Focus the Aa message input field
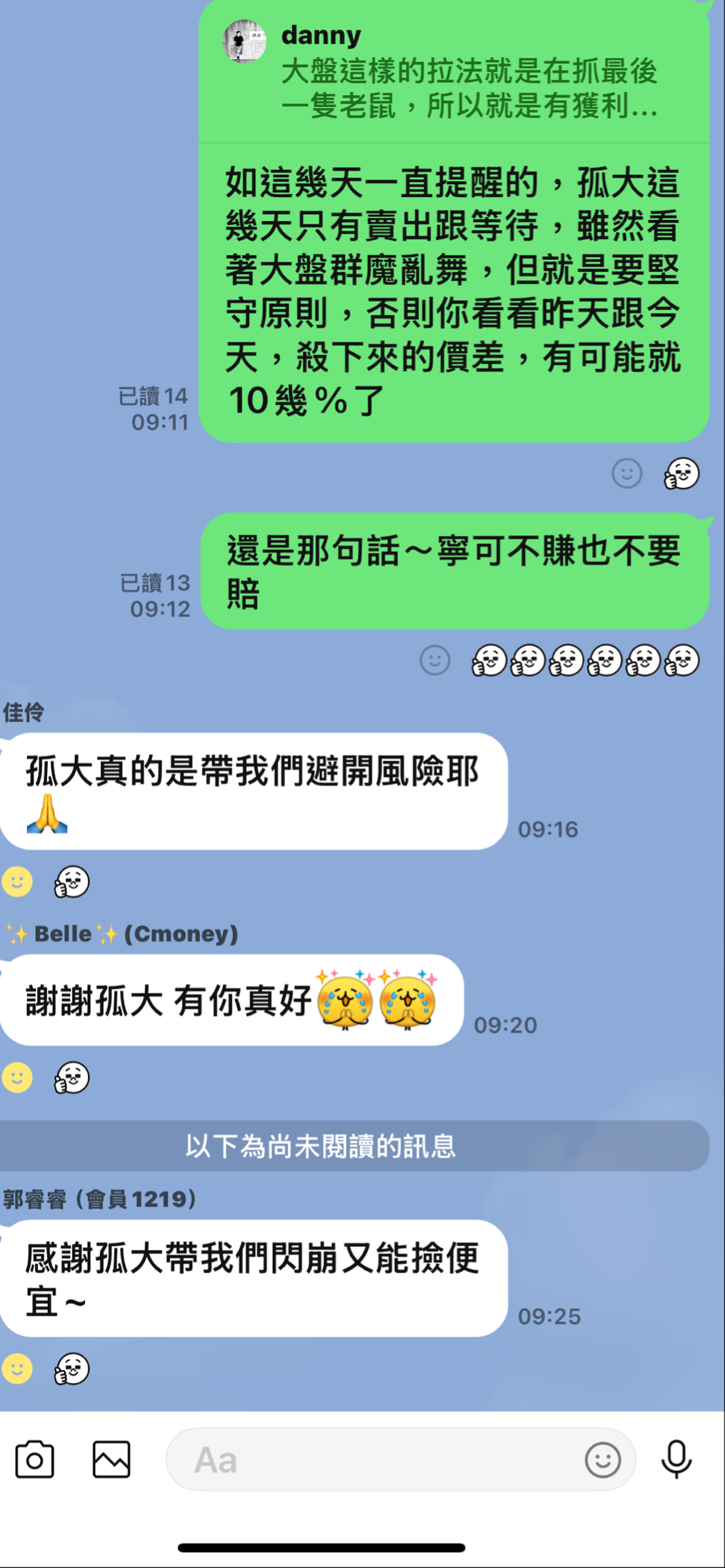725x1568 pixels. coord(371,1459)
